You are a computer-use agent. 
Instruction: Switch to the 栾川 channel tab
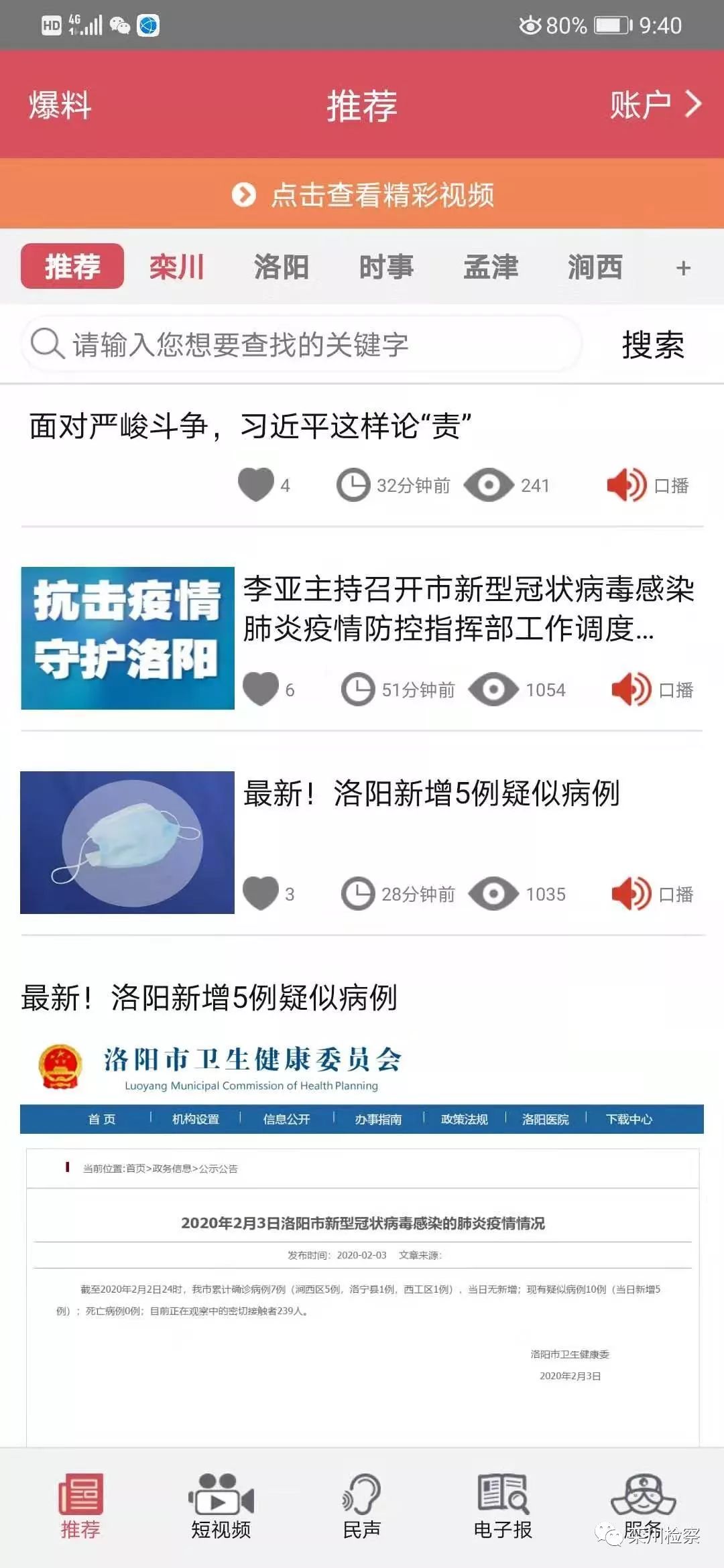[176, 267]
